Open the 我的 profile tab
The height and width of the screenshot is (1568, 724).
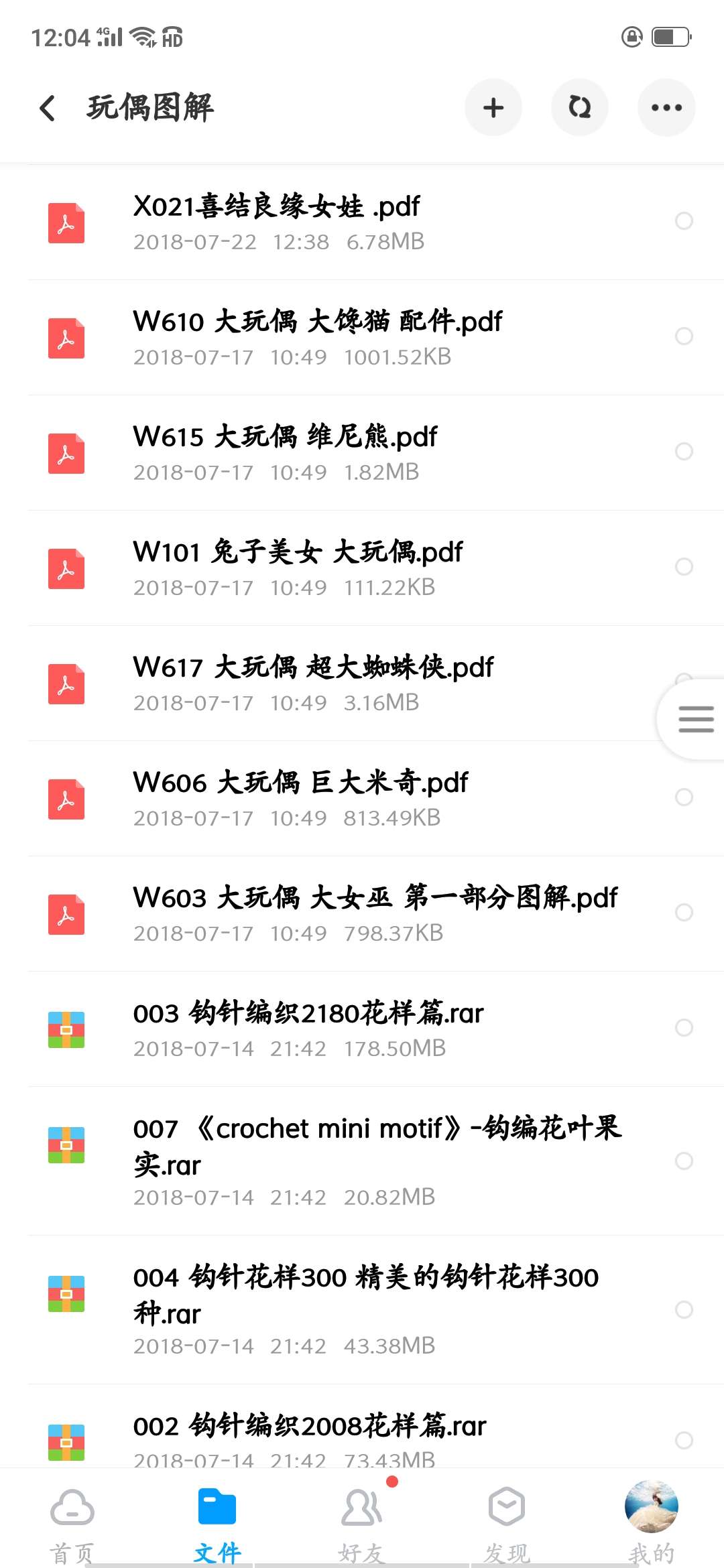(651, 1521)
